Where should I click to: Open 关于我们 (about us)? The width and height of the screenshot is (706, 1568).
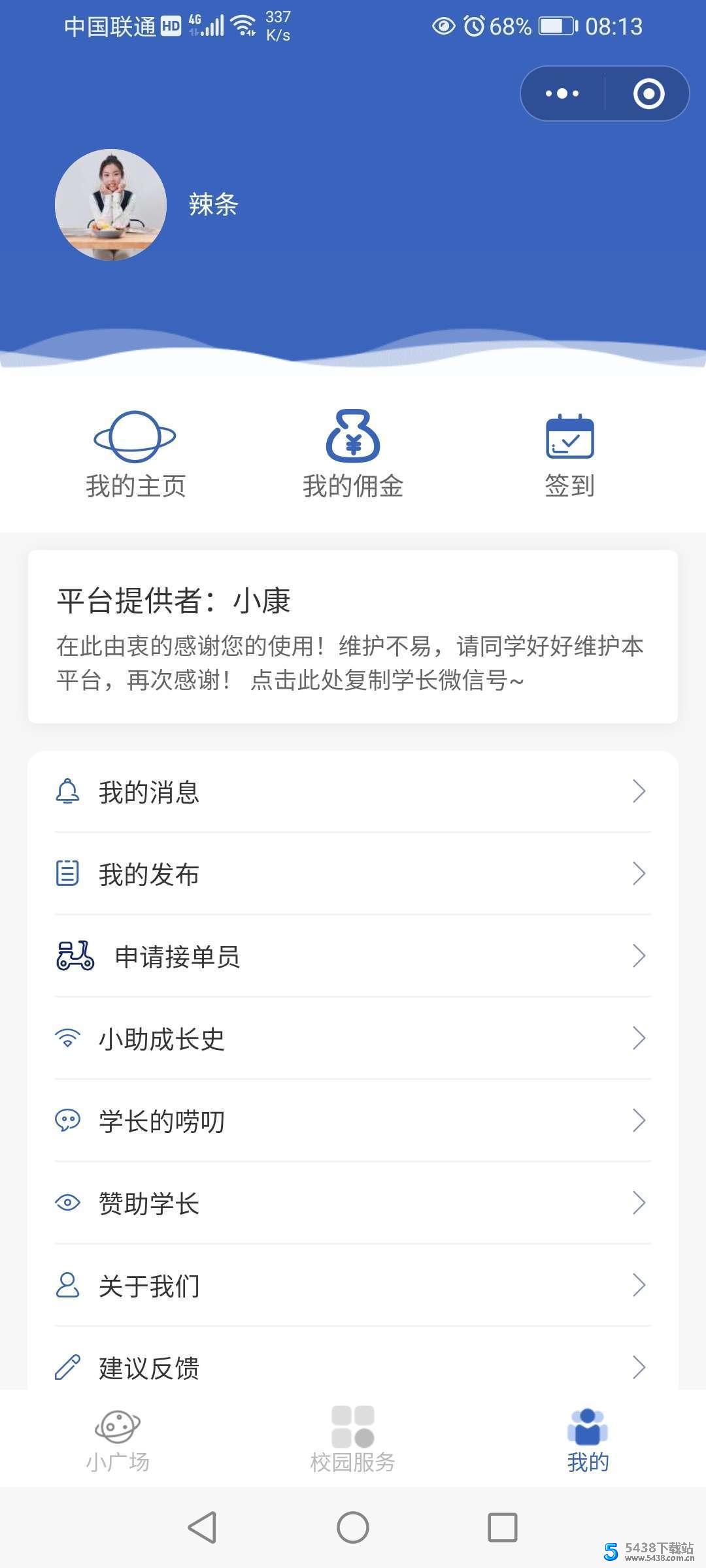[353, 1286]
